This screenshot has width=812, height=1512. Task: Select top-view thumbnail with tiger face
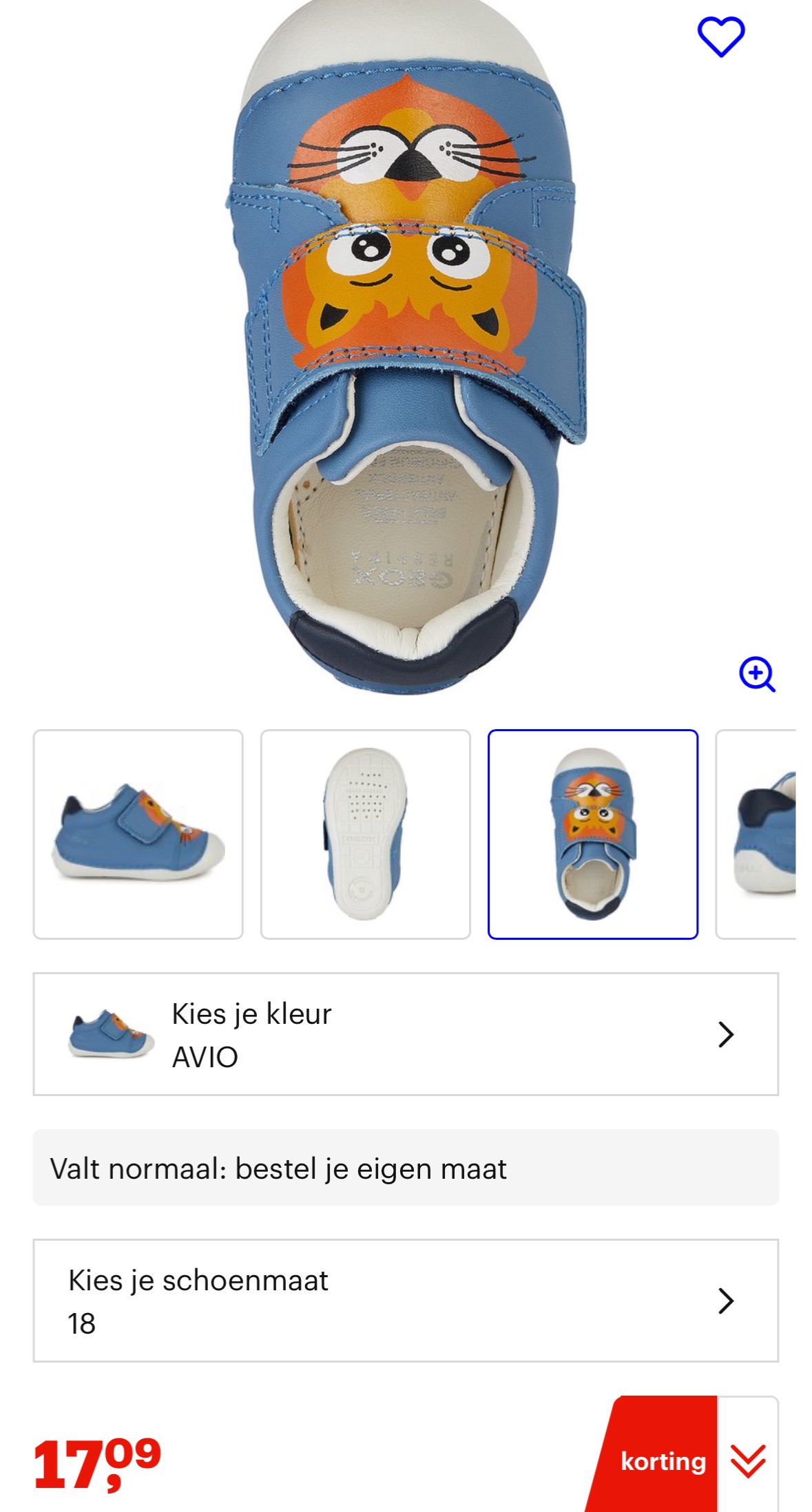pos(593,834)
